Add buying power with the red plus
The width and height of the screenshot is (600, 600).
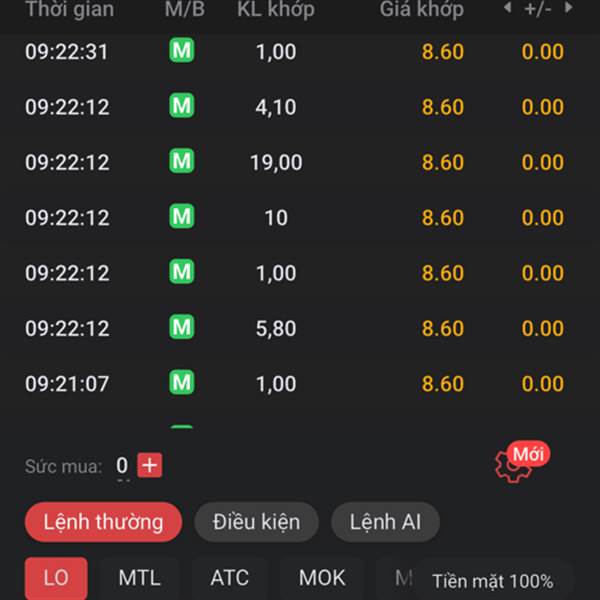(x=149, y=465)
